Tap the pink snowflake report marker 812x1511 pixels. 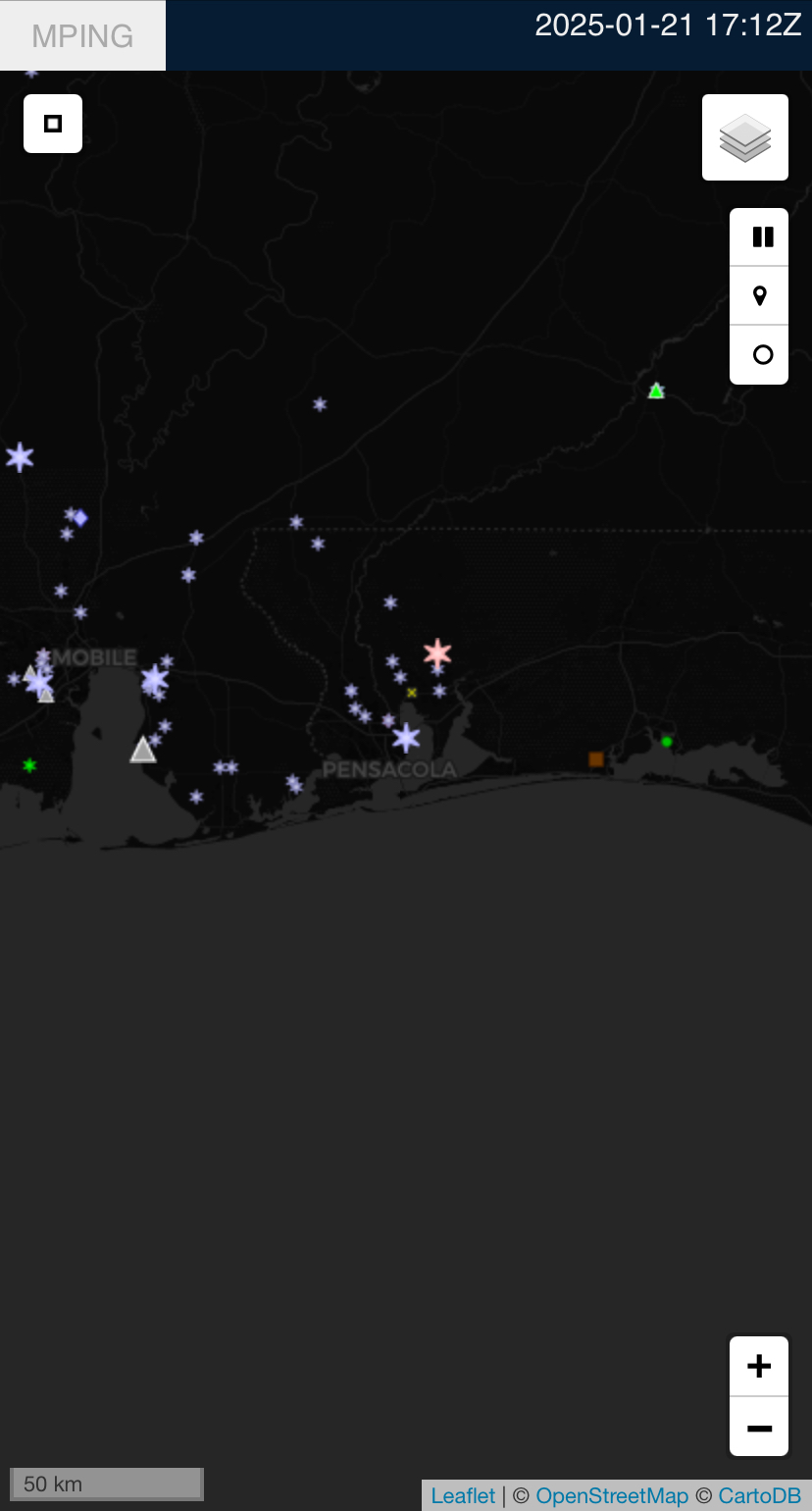click(437, 653)
